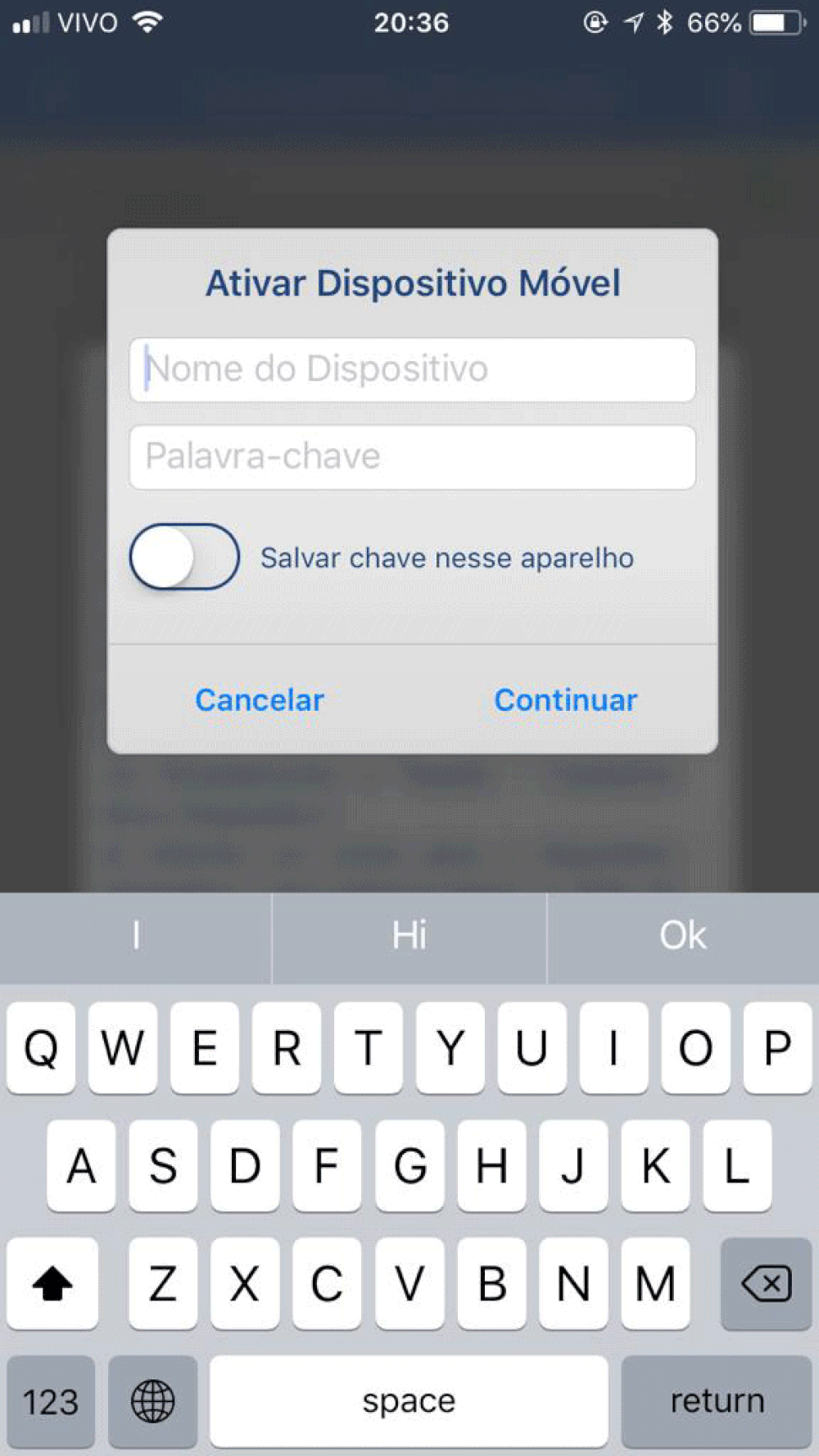
Task: Switch keyboard to 123 numbers
Action: tap(51, 1400)
